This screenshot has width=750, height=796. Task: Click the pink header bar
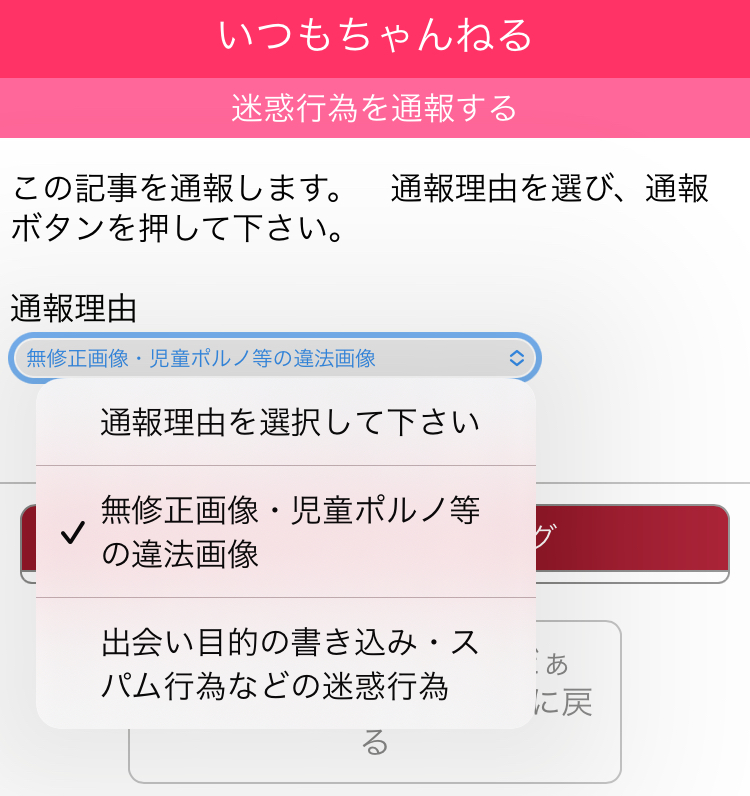pos(375,106)
